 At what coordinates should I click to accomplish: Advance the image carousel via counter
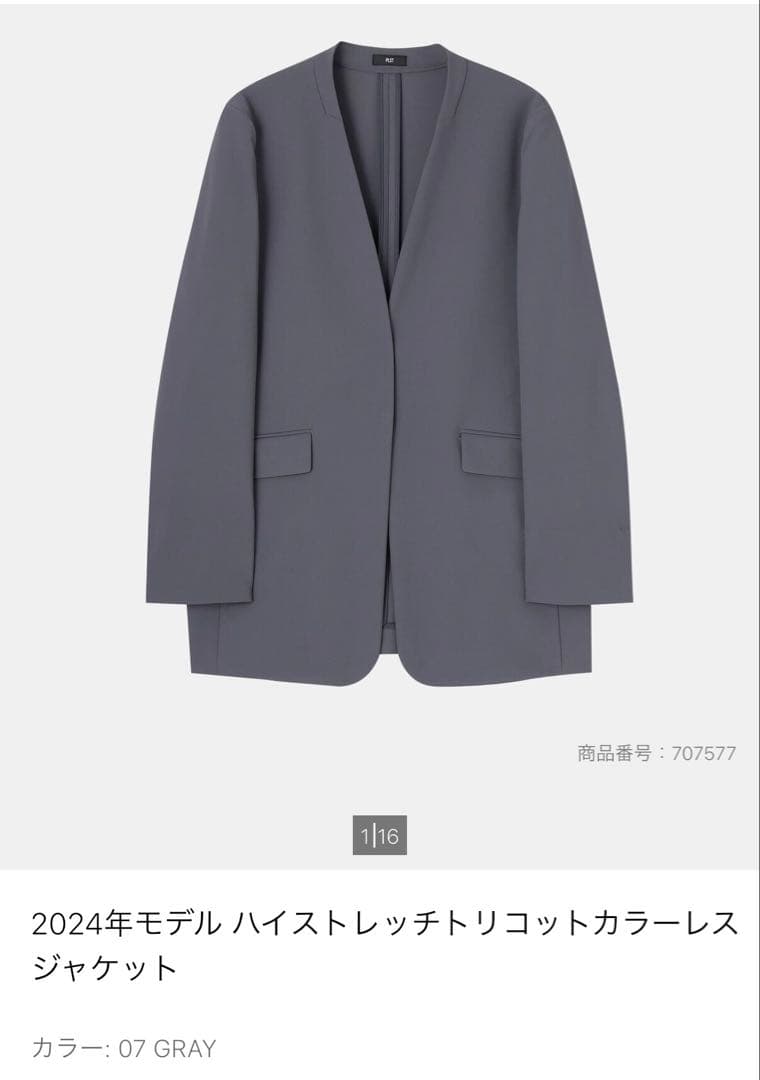tap(380, 832)
